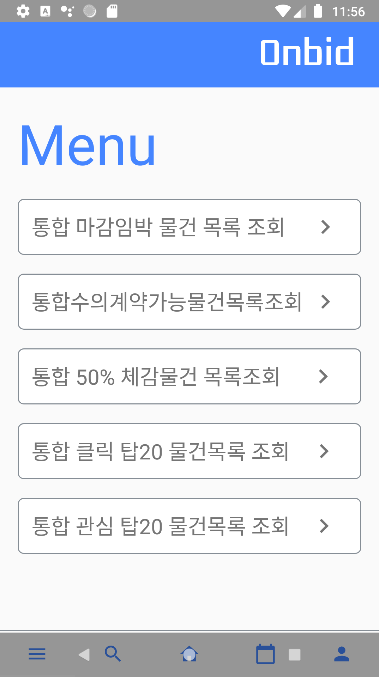The height and width of the screenshot is (677, 379).
Task: Open 통합 마감임박 물건 목록 조회
Action: coord(189,227)
